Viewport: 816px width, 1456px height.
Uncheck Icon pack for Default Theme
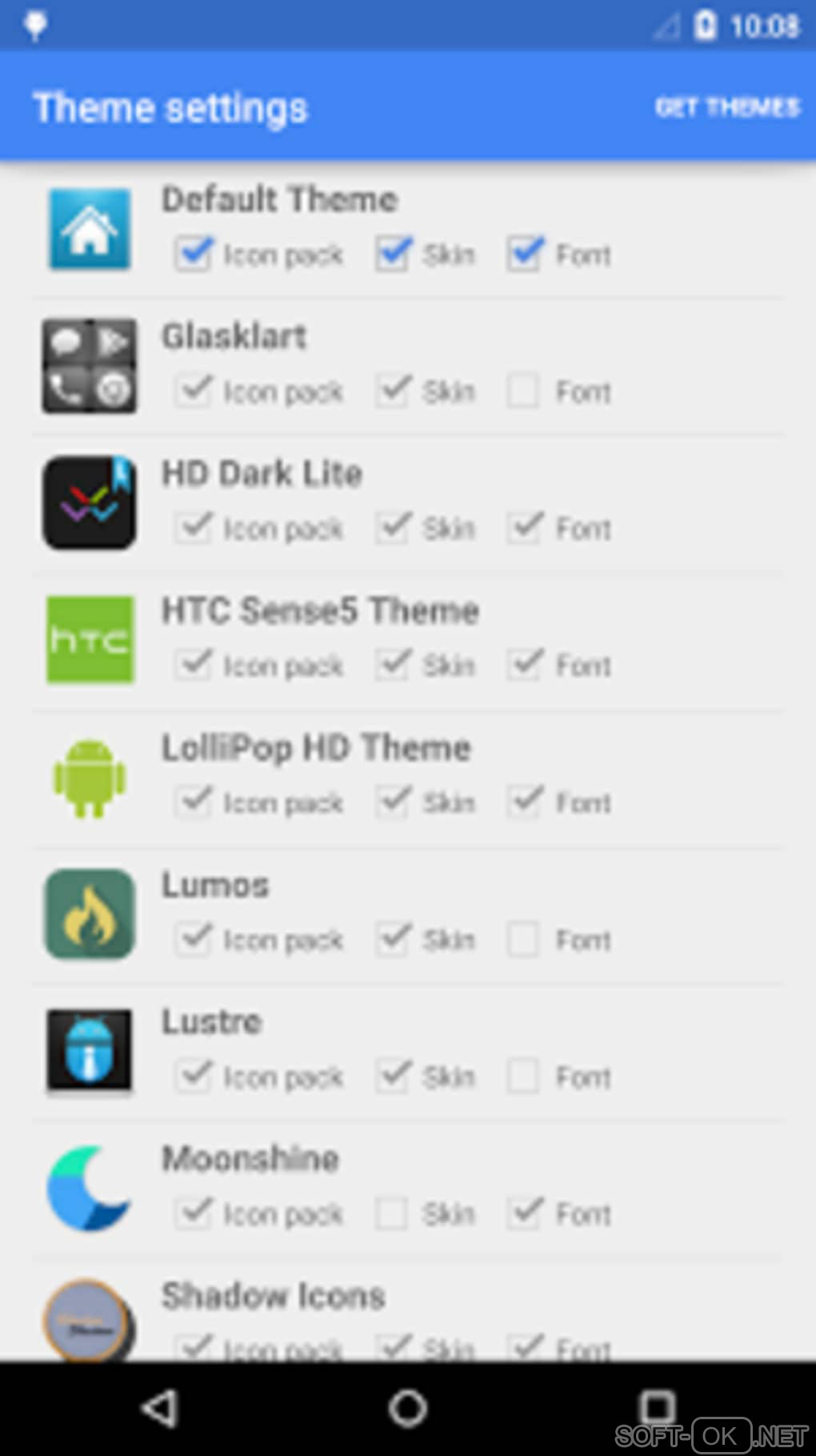coord(194,255)
